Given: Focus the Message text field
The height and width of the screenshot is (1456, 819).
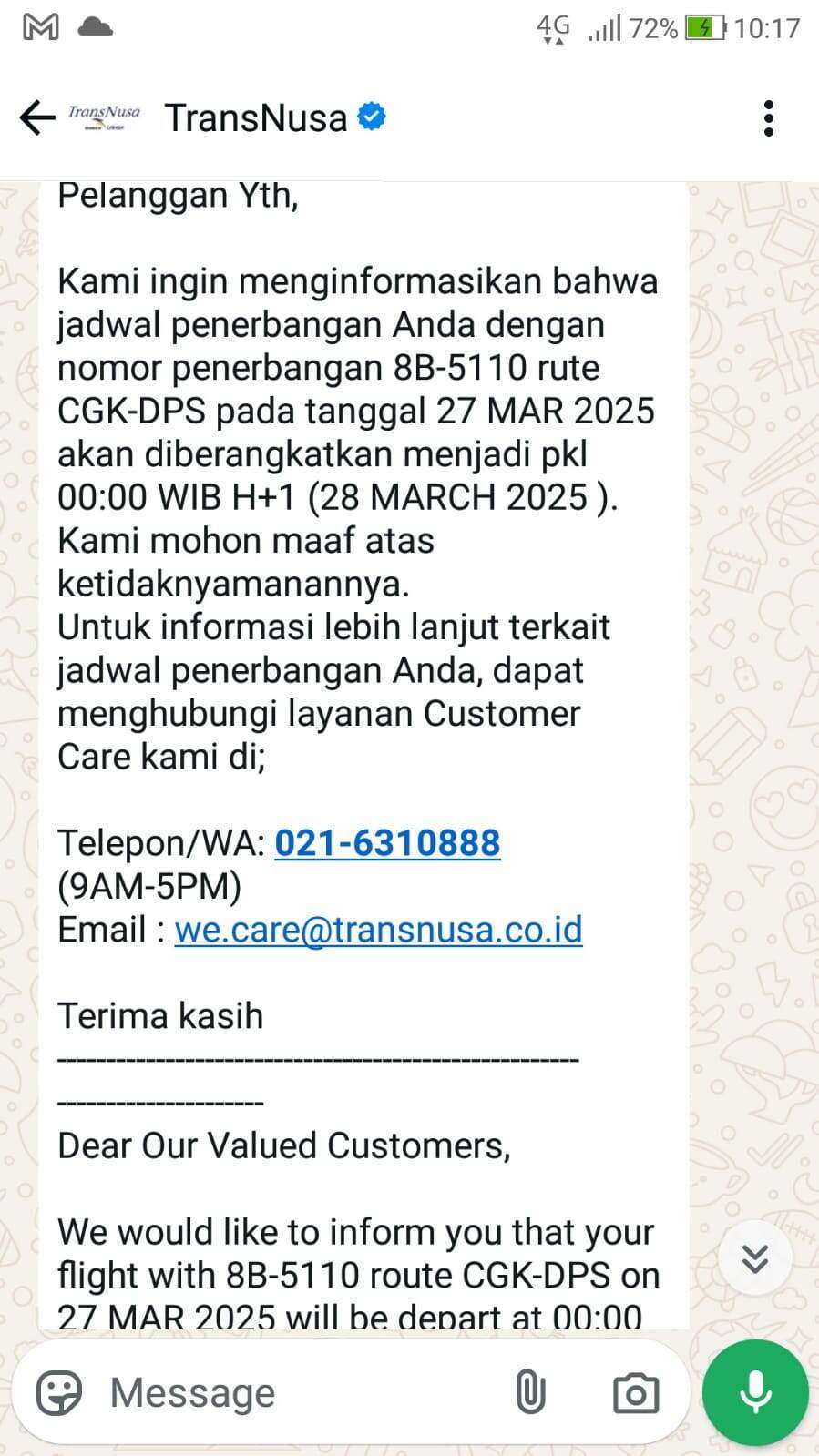Looking at the screenshot, I should [x=301, y=1393].
